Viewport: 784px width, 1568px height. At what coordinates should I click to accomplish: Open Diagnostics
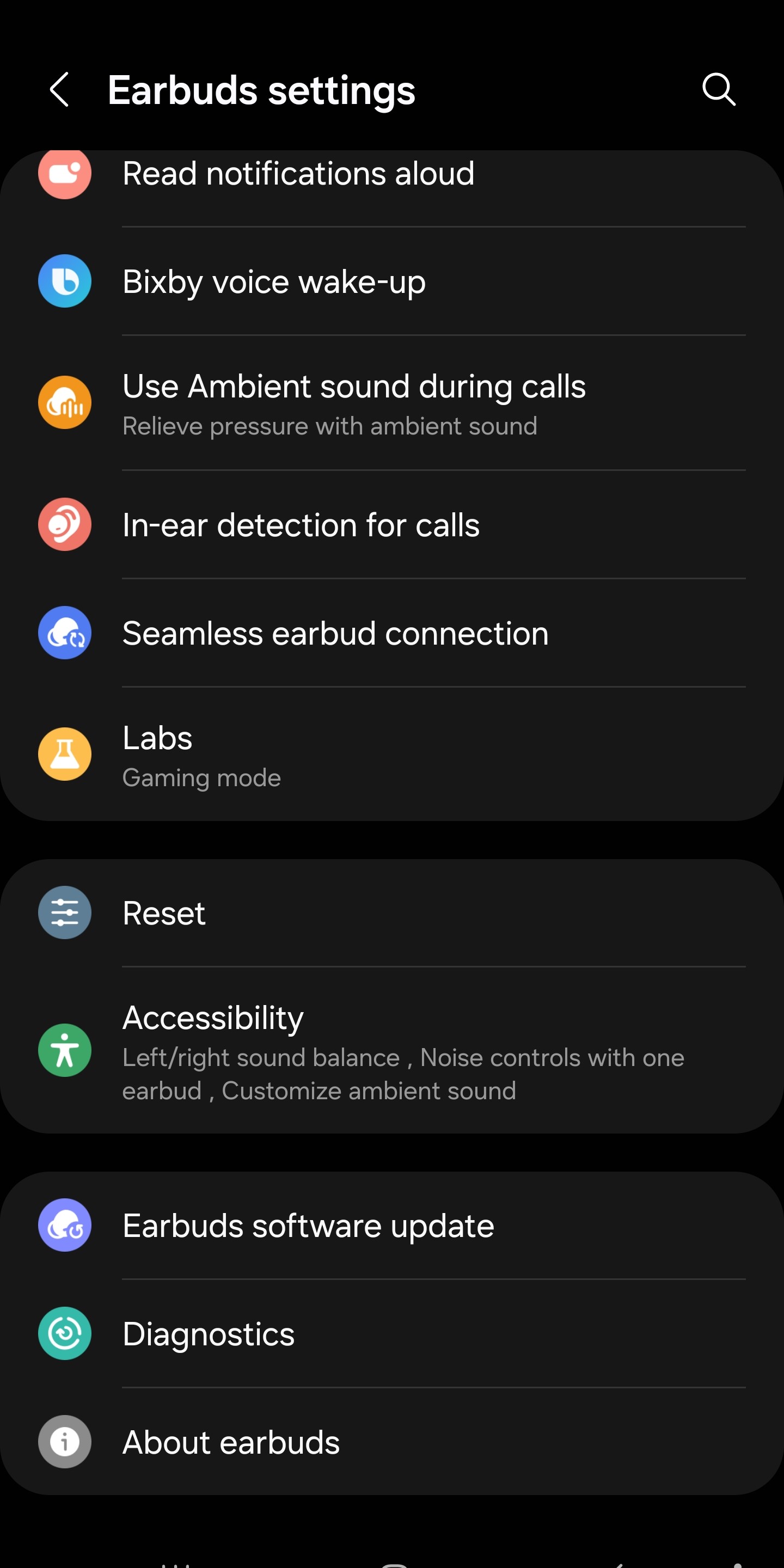tap(208, 1334)
